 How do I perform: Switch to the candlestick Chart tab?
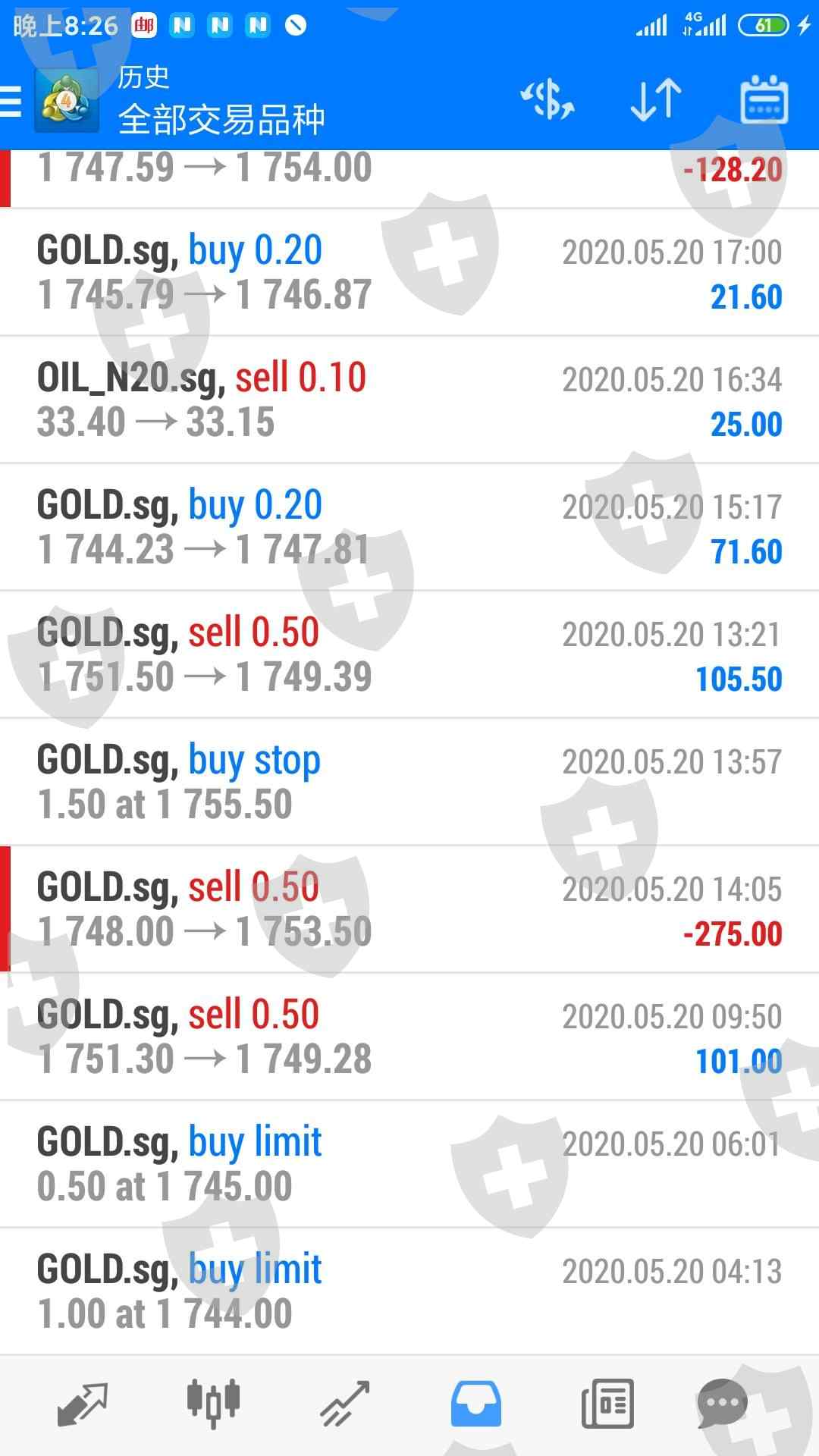pos(213,1404)
